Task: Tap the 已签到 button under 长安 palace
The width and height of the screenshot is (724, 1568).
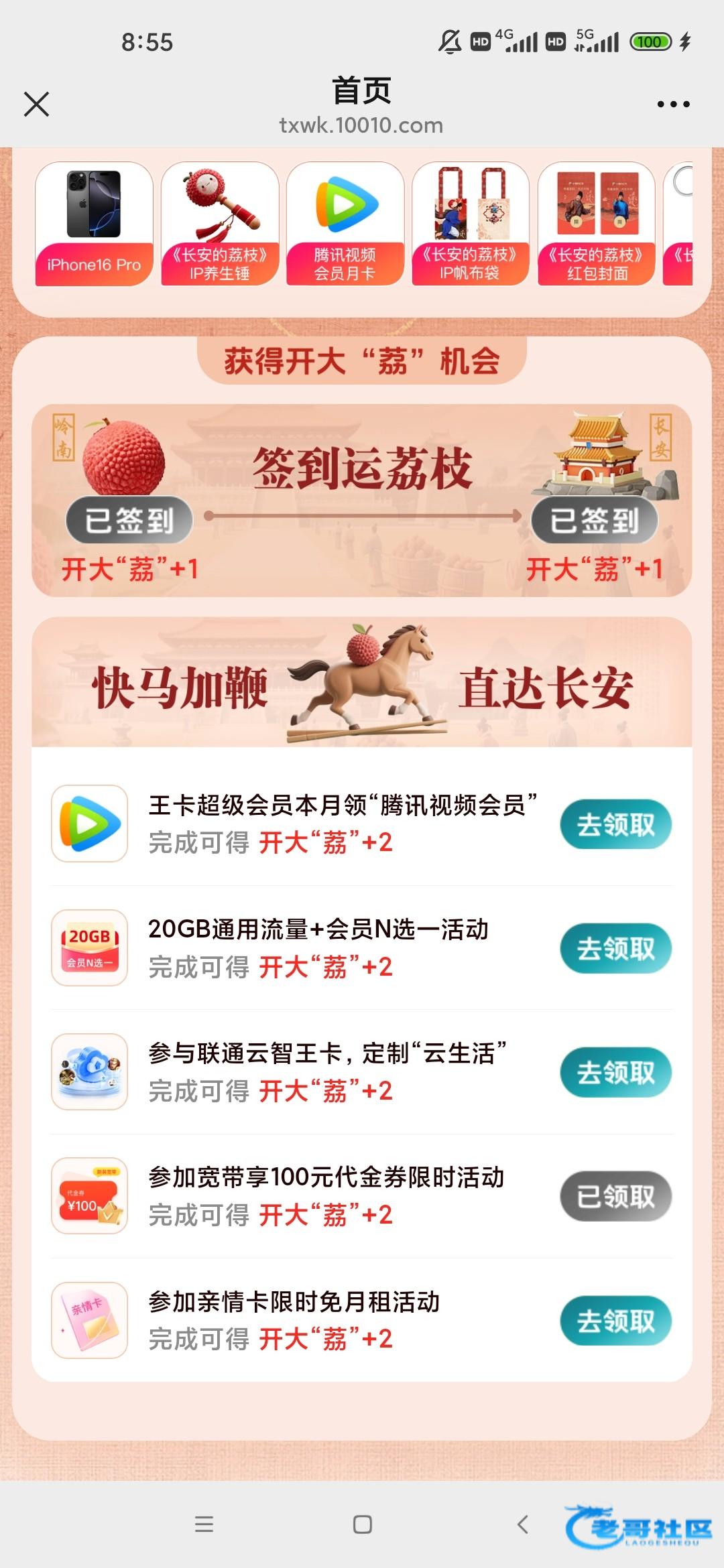Action: pos(595,520)
